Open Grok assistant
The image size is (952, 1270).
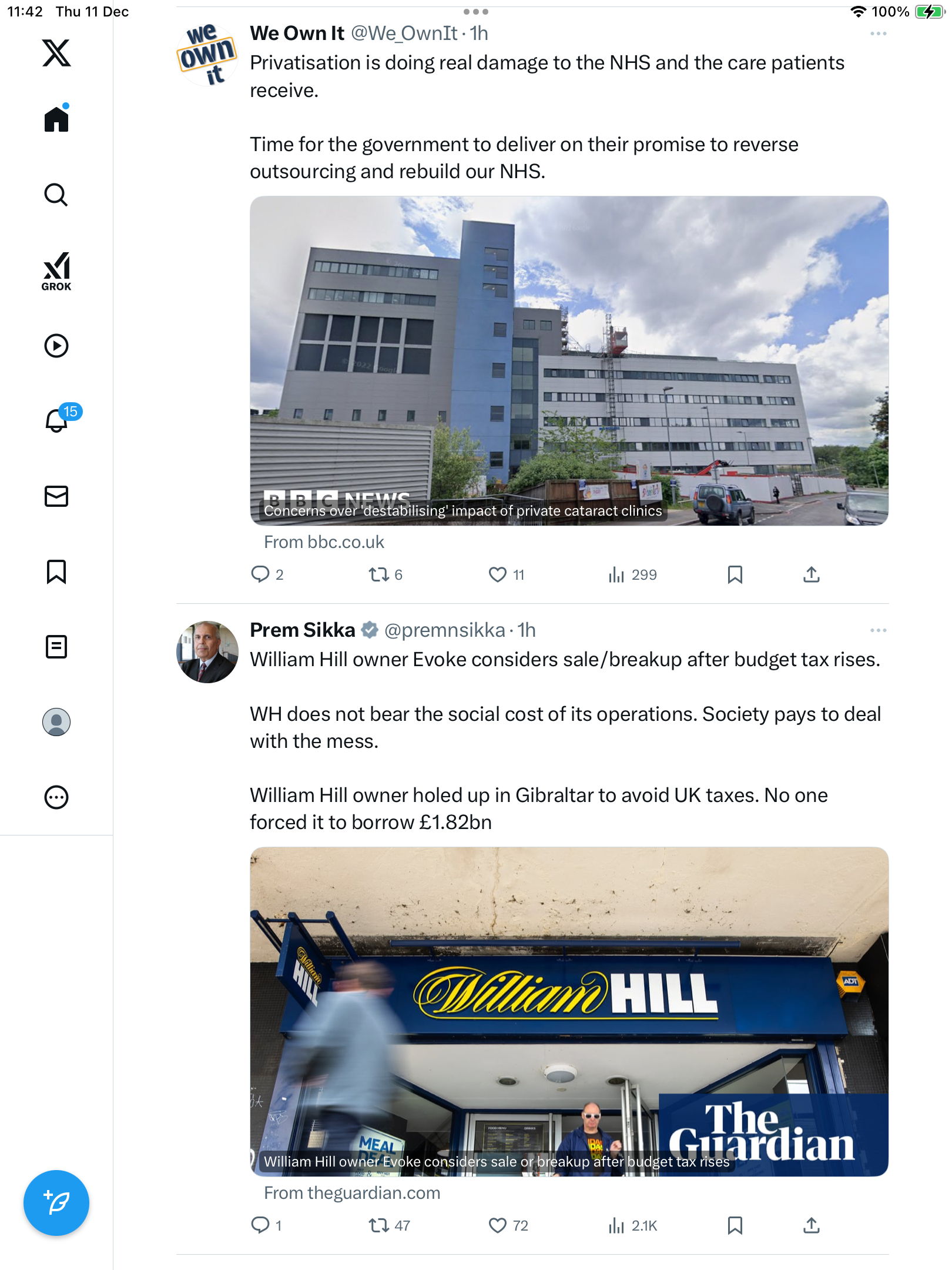pos(56,271)
